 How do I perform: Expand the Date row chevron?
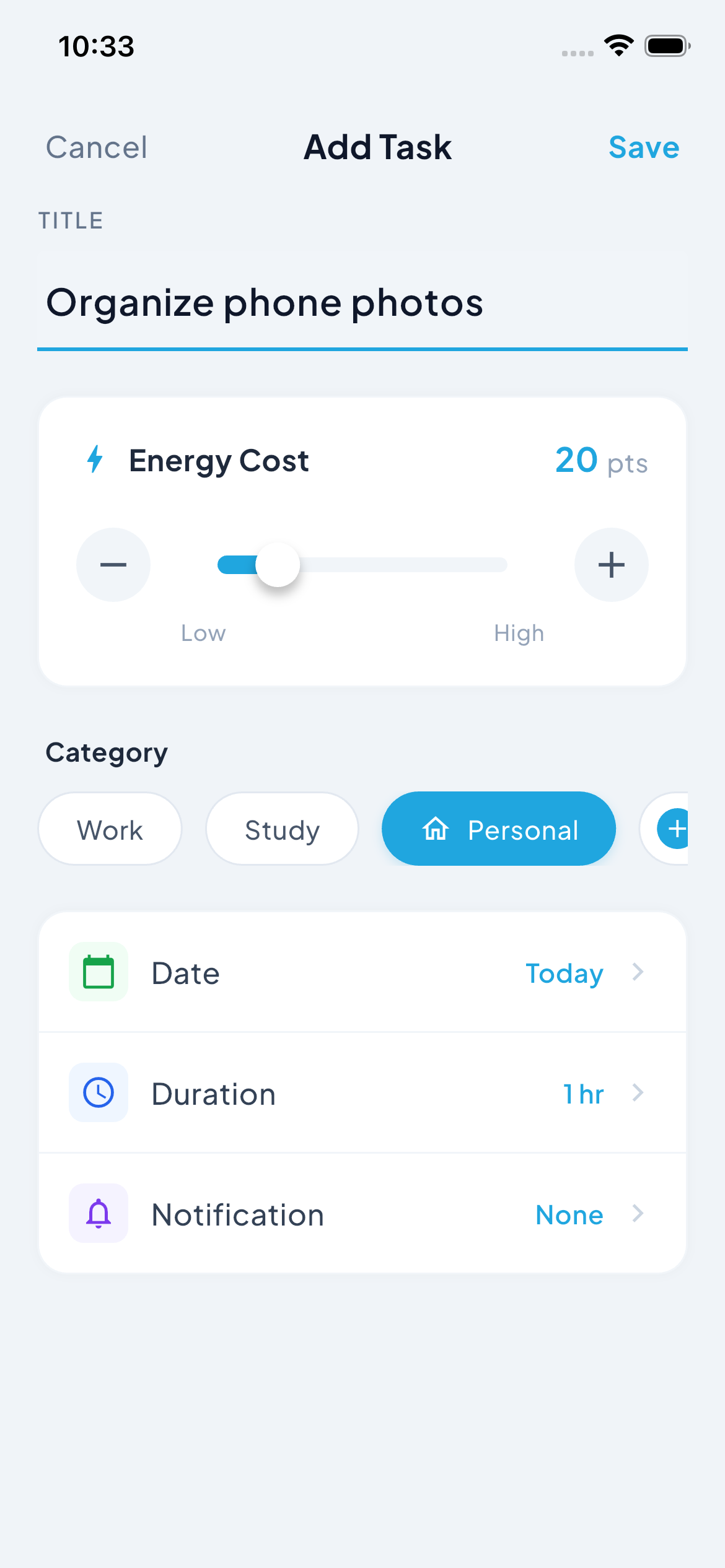[638, 972]
